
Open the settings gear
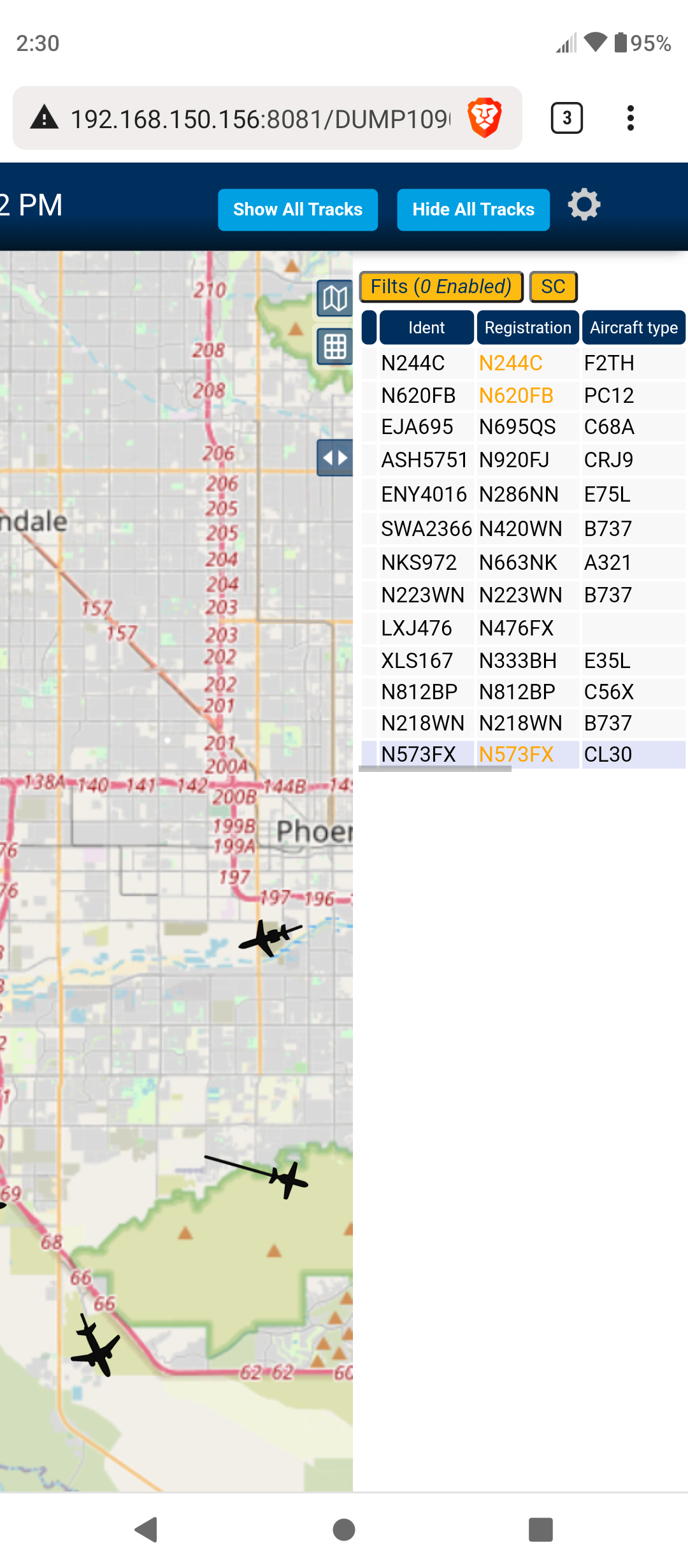pyautogui.click(x=584, y=205)
